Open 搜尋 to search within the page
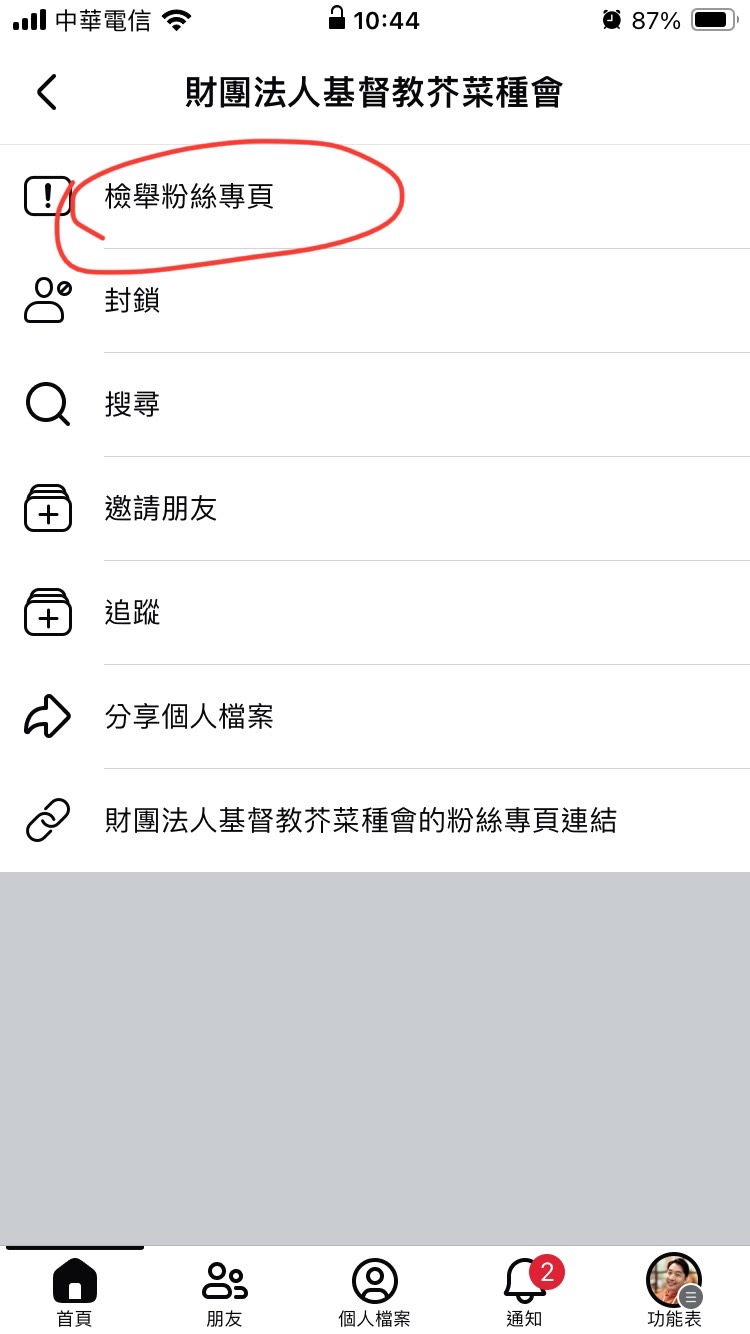The height and width of the screenshot is (1334, 750). pyautogui.click(x=133, y=405)
